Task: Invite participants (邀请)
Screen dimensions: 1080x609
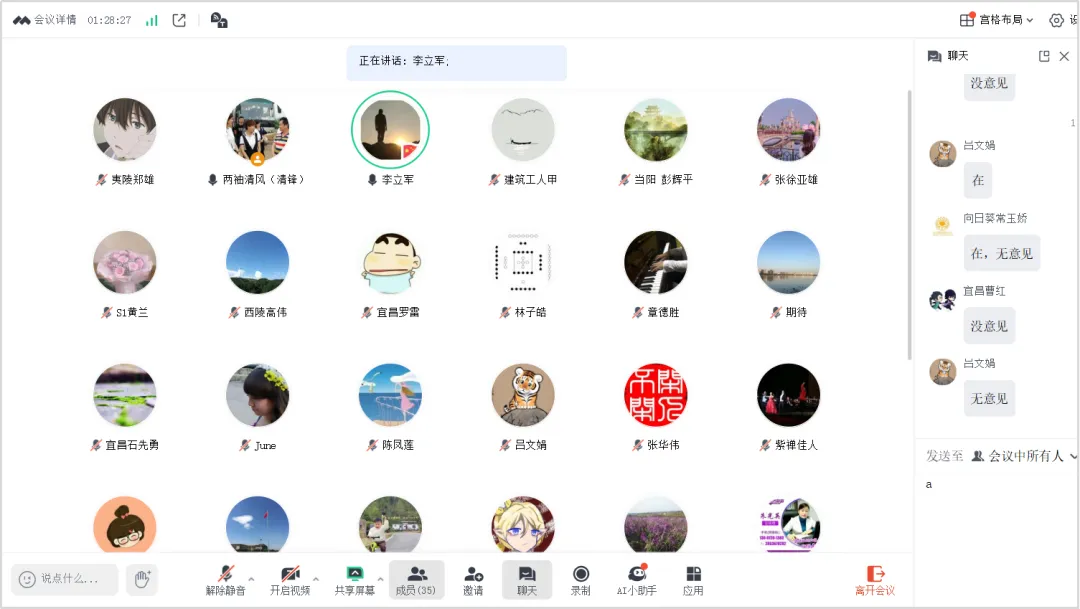Action: (x=473, y=579)
